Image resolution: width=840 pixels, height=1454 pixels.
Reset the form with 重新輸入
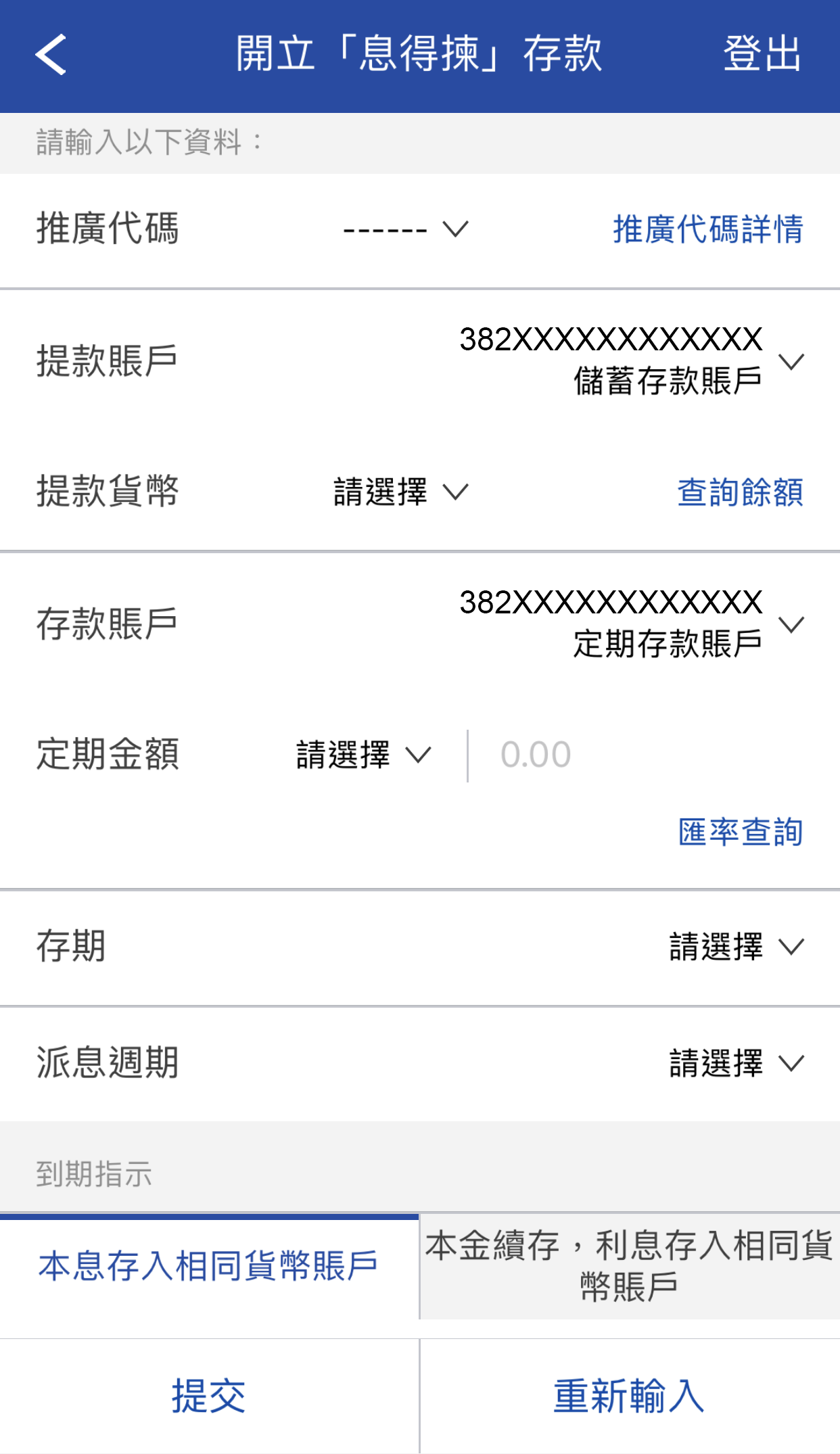629,1396
